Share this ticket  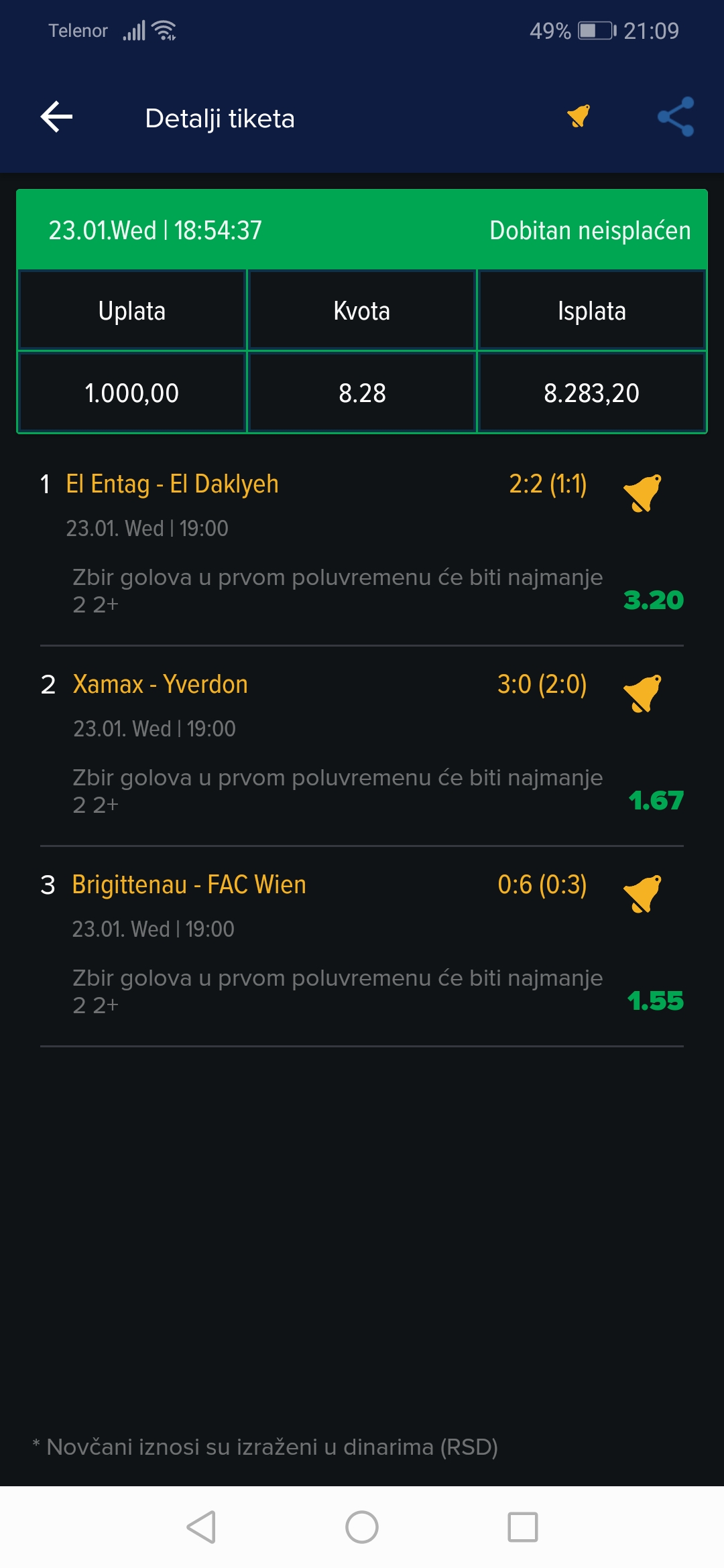click(676, 117)
